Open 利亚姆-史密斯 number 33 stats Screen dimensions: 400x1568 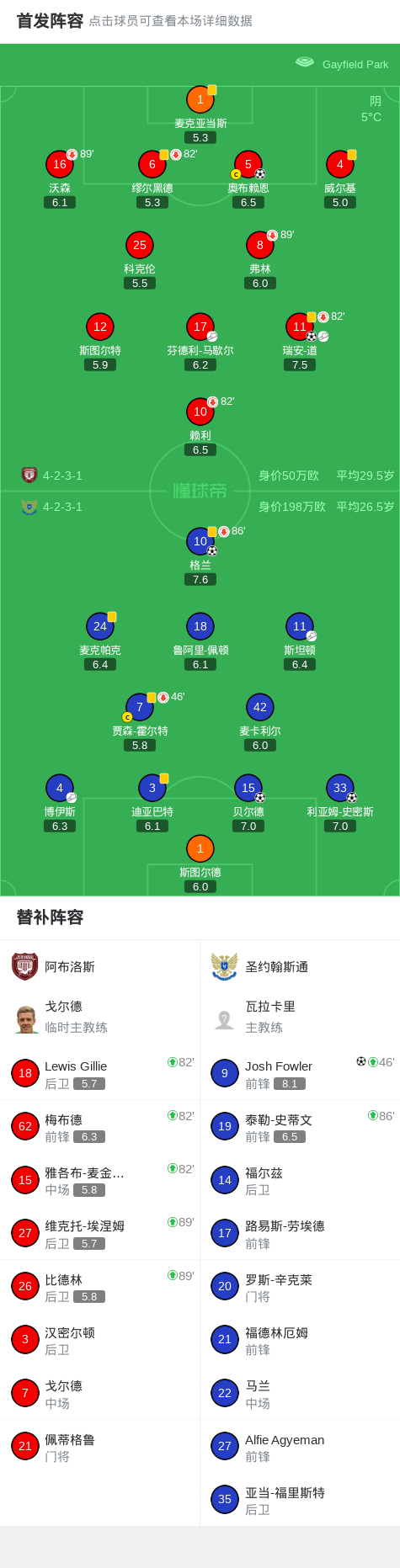[x=340, y=802]
